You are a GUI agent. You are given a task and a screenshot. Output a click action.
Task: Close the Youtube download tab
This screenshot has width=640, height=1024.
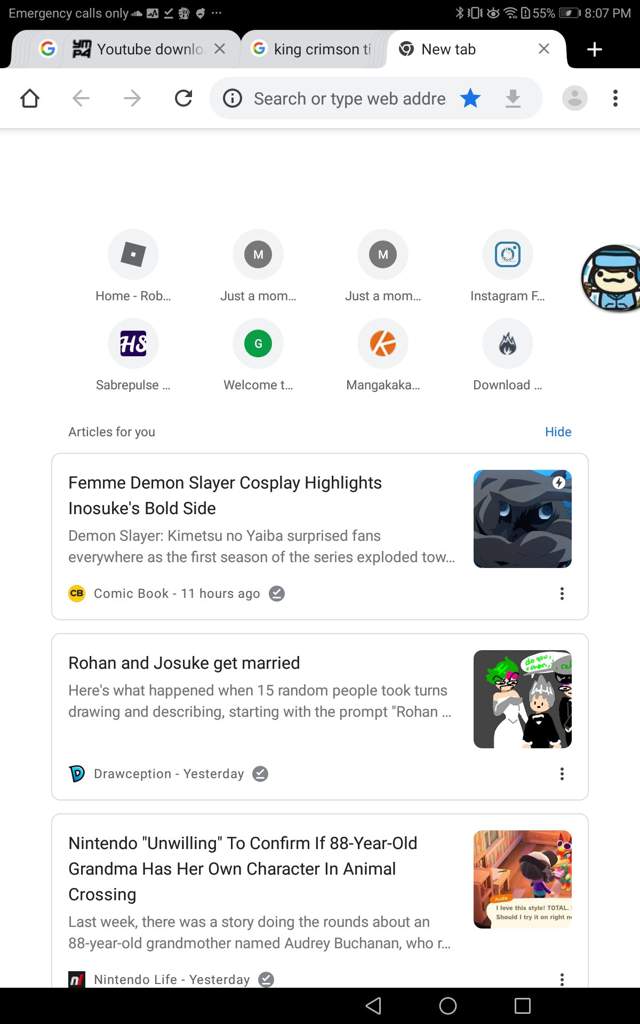point(220,49)
